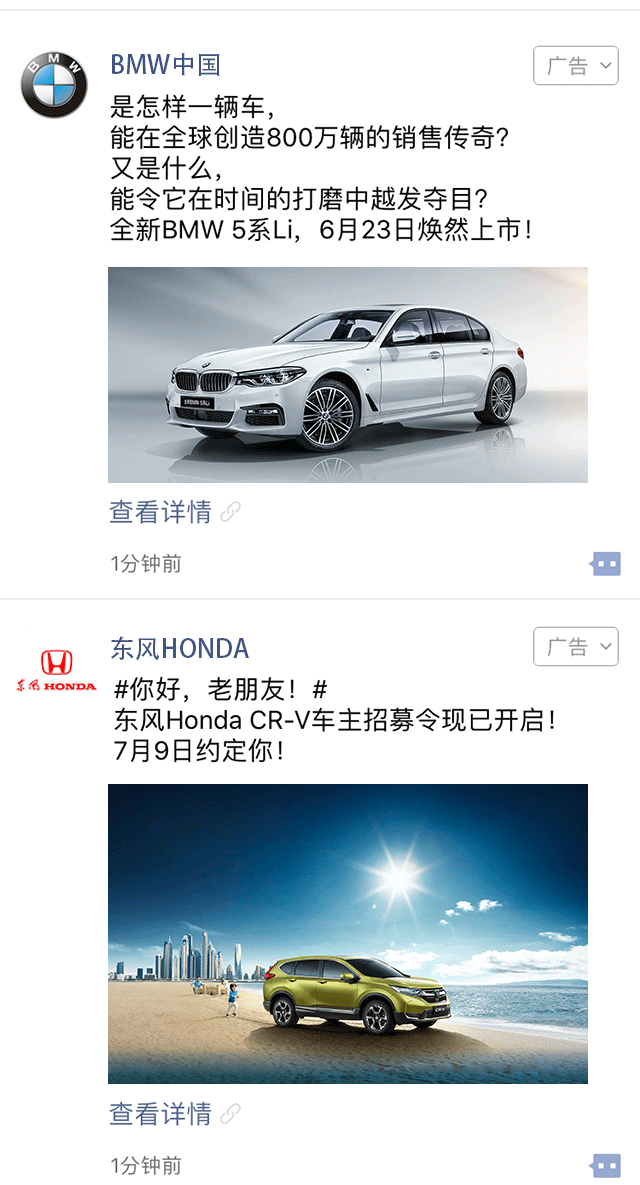
Task: Open comment menu on BMW post
Action: click(x=605, y=564)
